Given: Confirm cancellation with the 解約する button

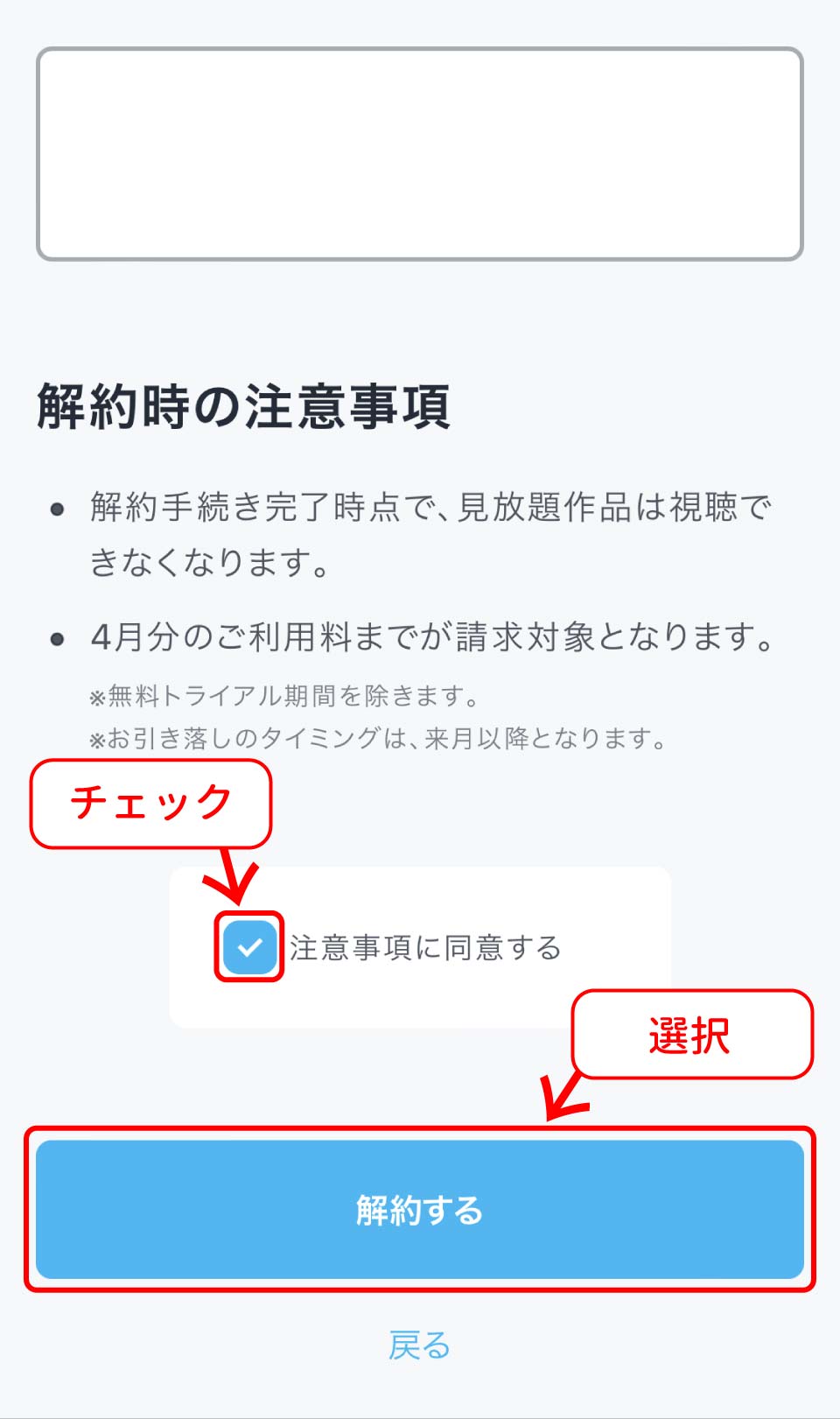Looking at the screenshot, I should pyautogui.click(x=420, y=1210).
